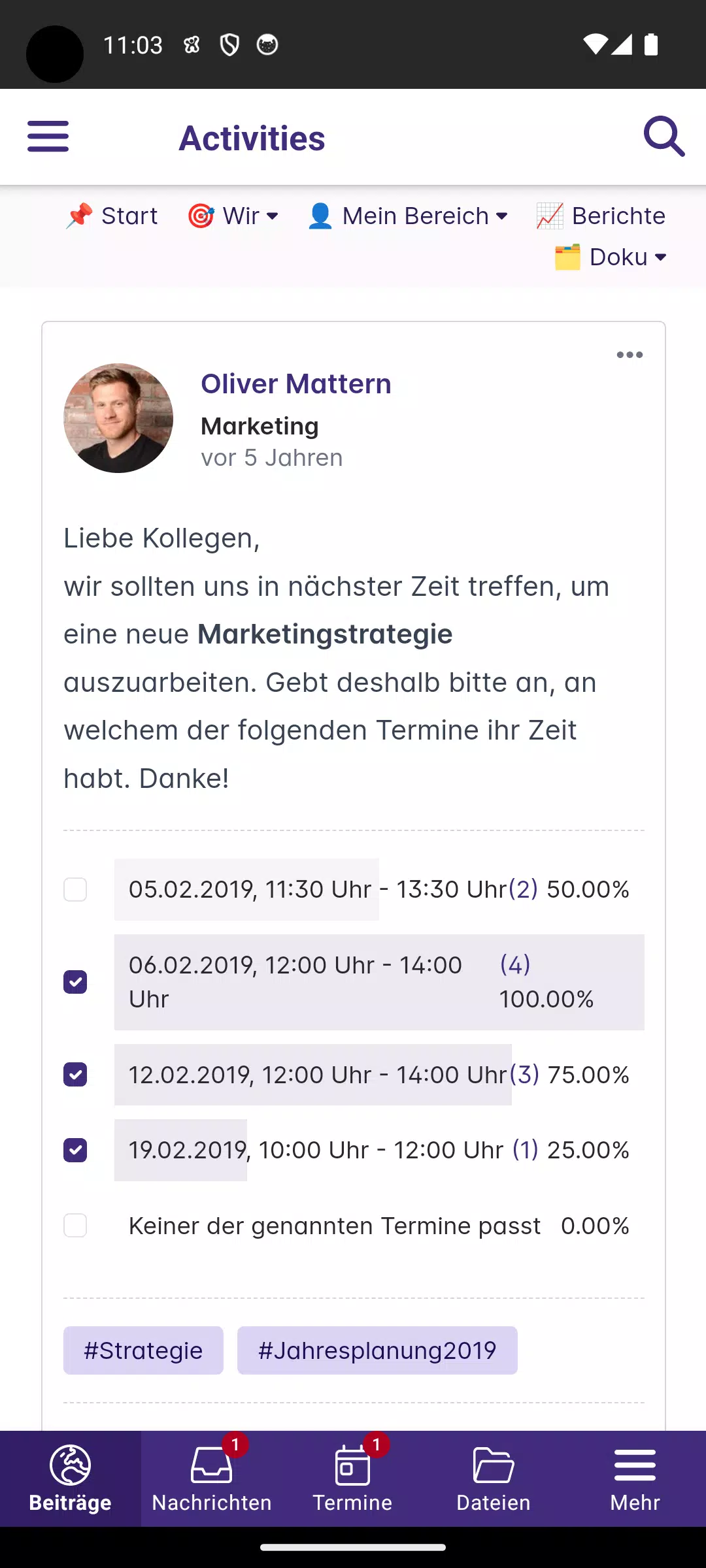
Task: Open the #Jahresplanung2019 hashtag
Action: pyautogui.click(x=377, y=1350)
